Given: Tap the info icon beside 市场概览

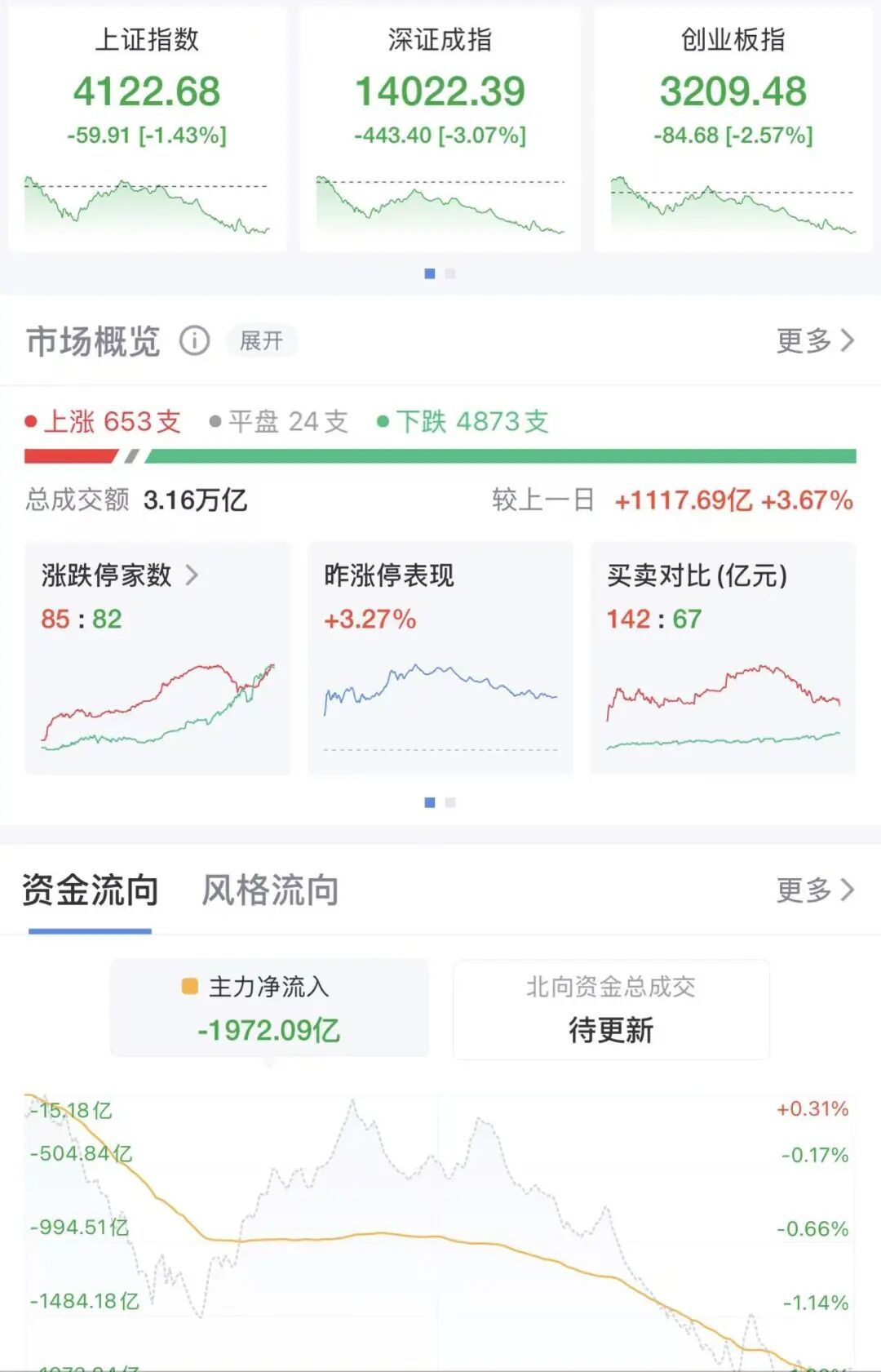Looking at the screenshot, I should (x=194, y=340).
